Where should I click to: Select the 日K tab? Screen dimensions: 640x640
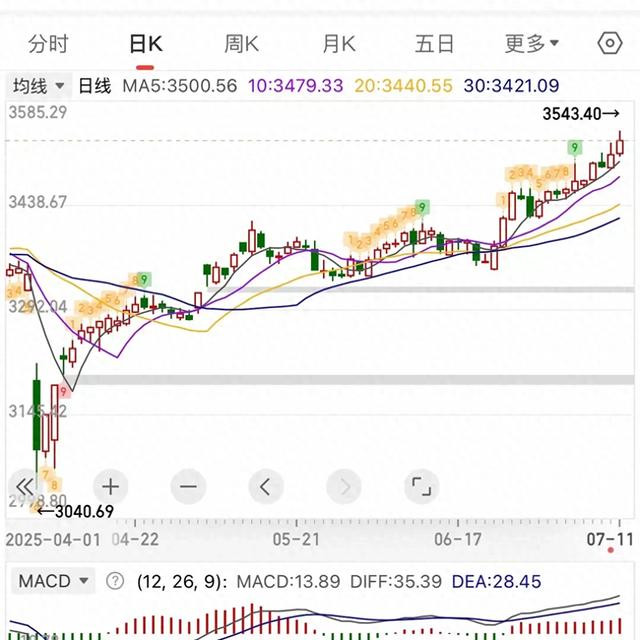click(x=146, y=43)
